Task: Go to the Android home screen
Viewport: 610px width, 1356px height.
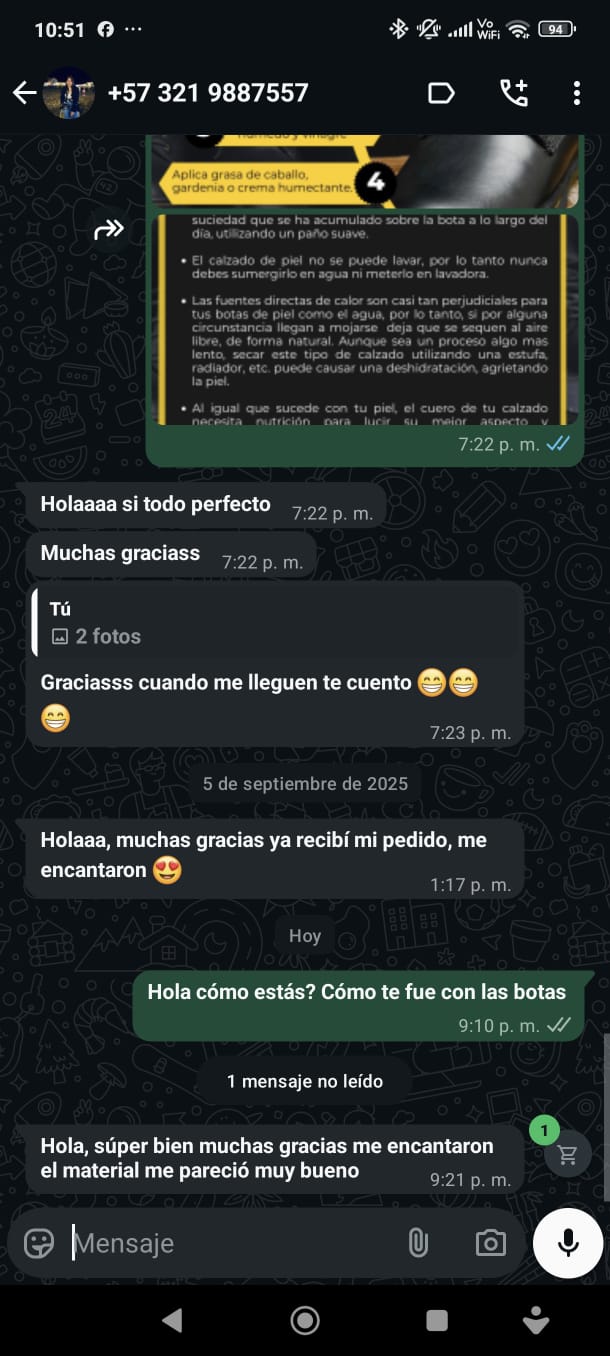Action: tap(305, 1320)
